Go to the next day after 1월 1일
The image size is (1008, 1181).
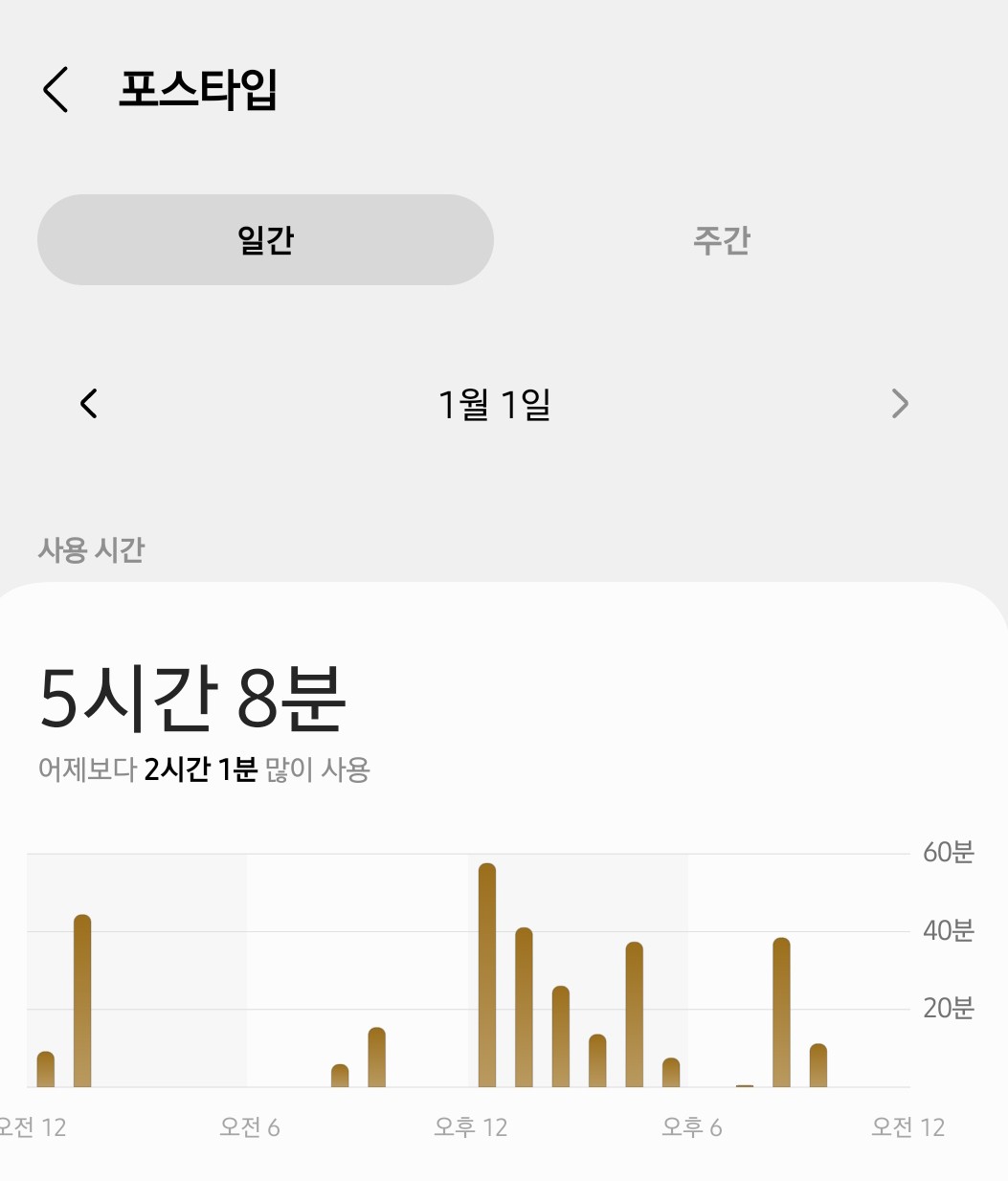[x=899, y=404]
